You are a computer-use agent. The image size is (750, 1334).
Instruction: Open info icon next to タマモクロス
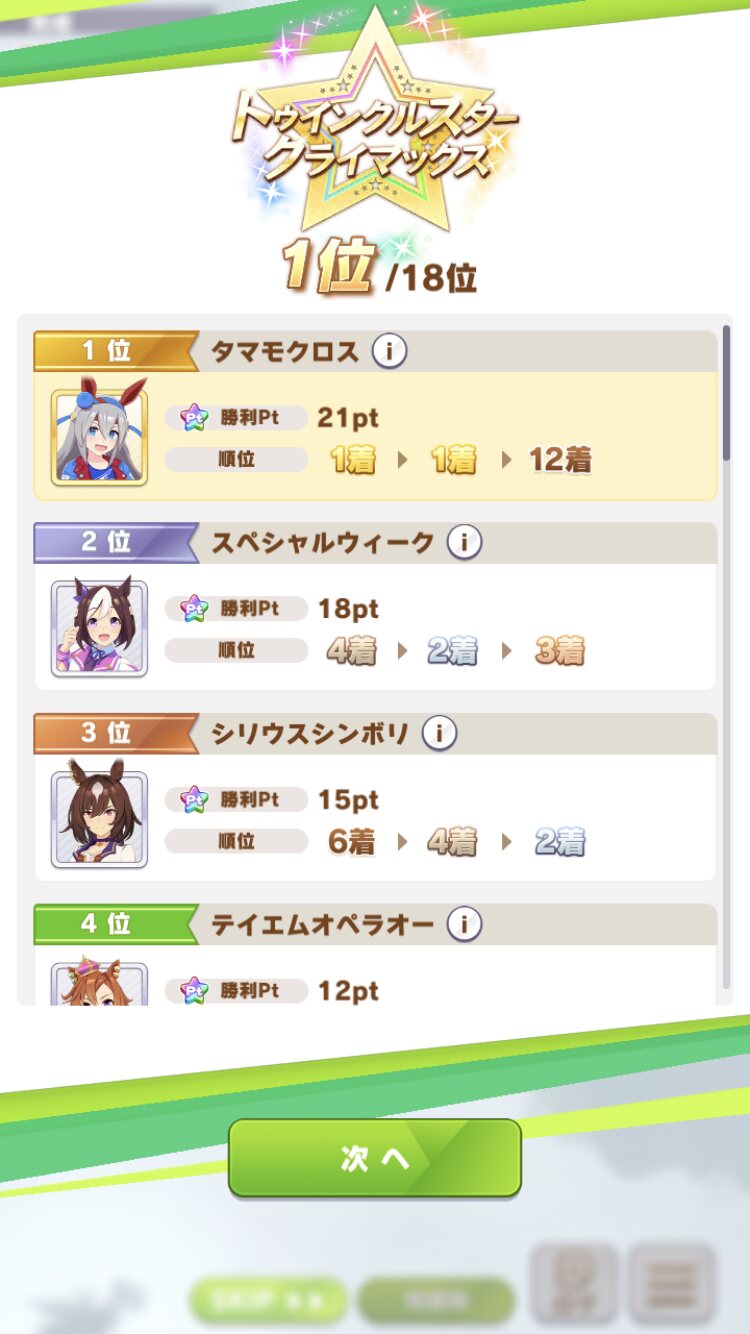[389, 351]
